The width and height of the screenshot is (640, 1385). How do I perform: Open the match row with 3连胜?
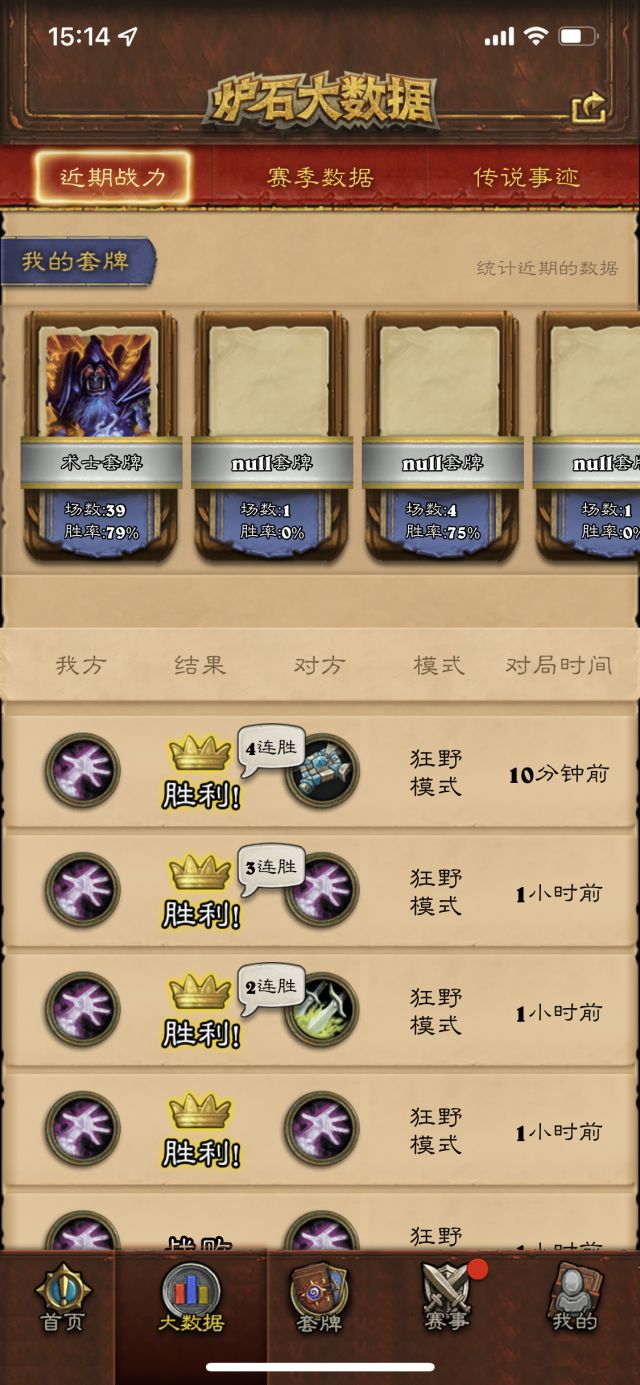pyautogui.click(x=320, y=890)
